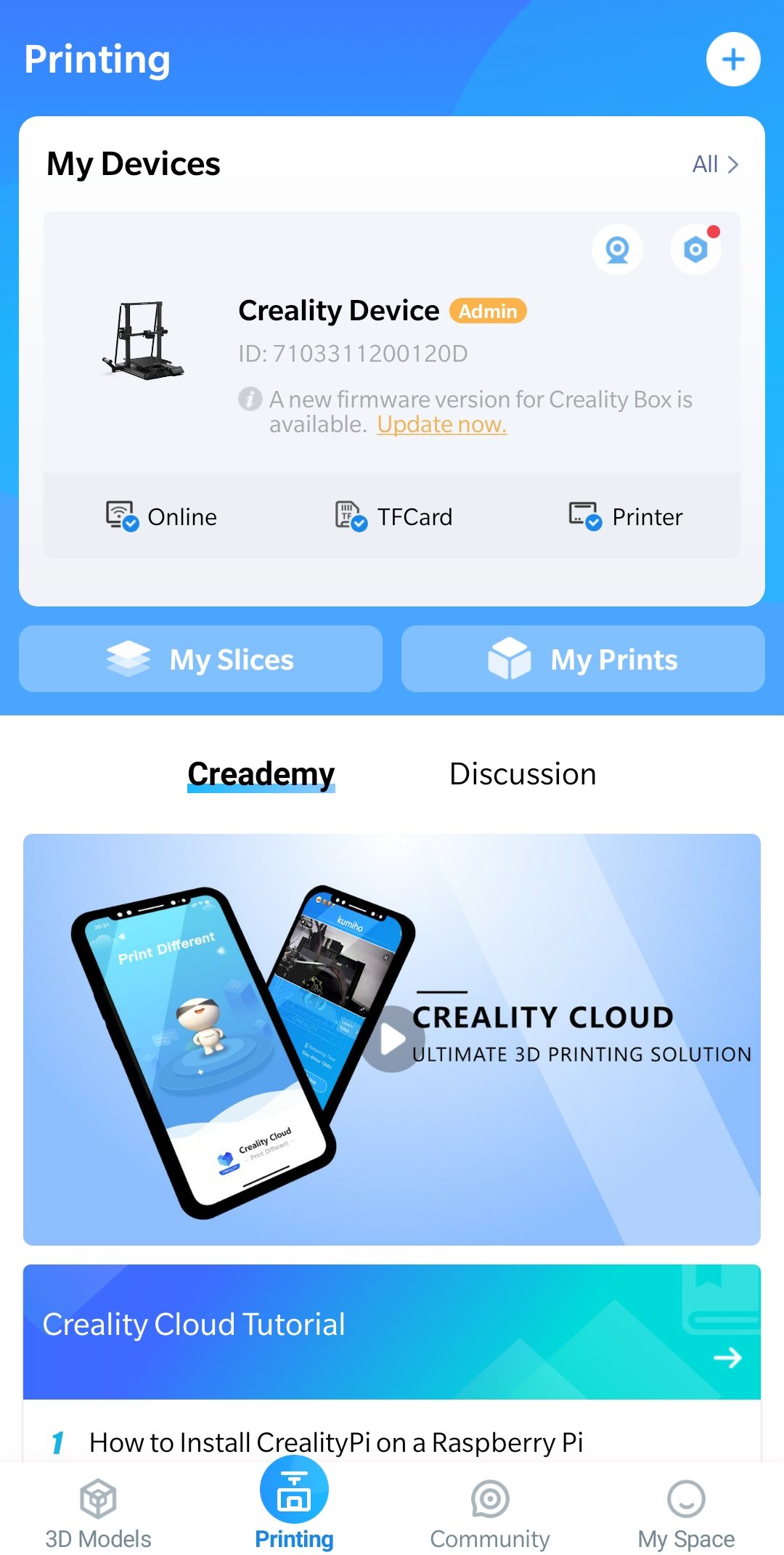
Task: Select the Printing bottom tab
Action: [294, 1507]
